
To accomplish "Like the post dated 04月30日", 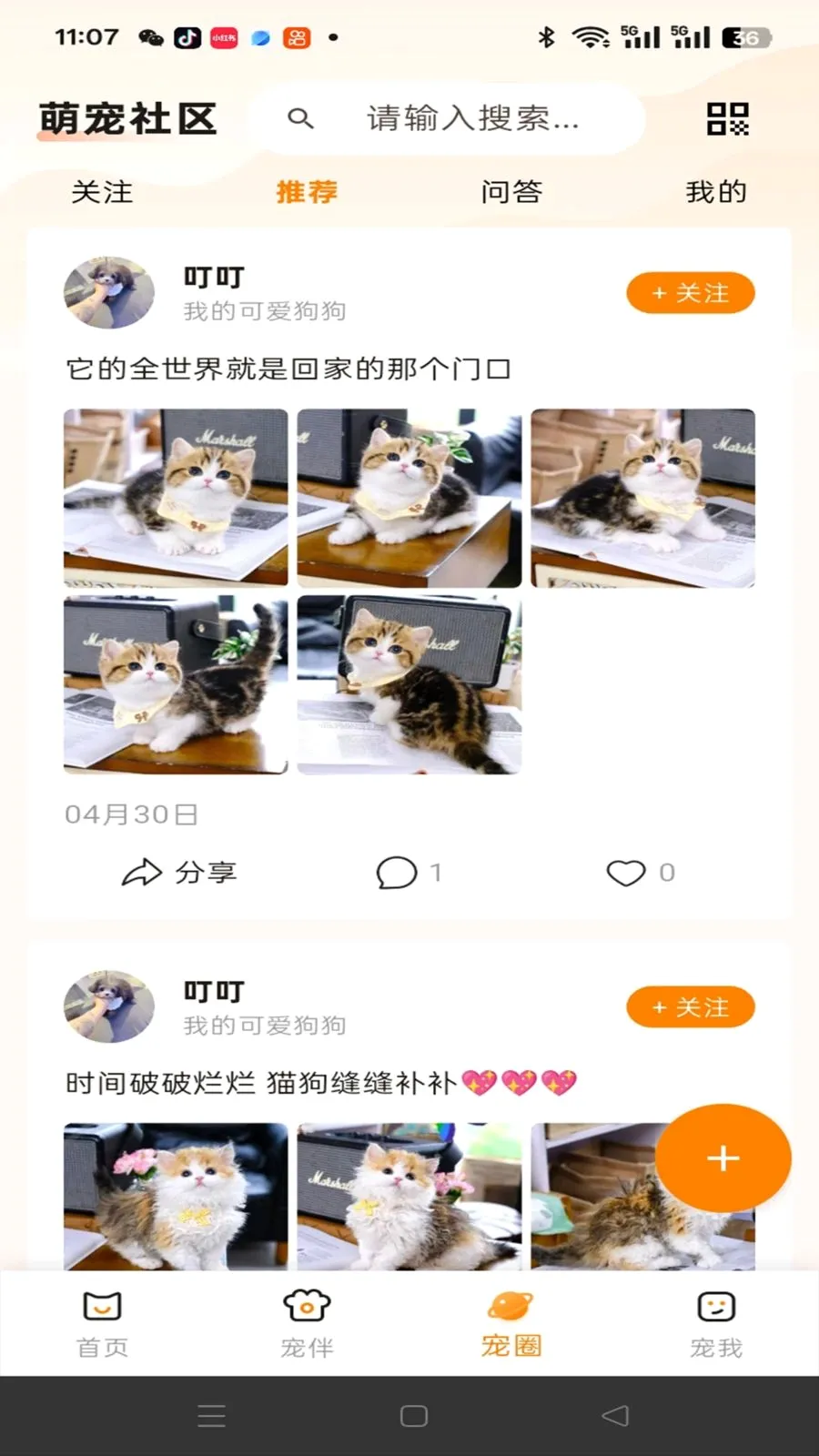I will coord(641,872).
